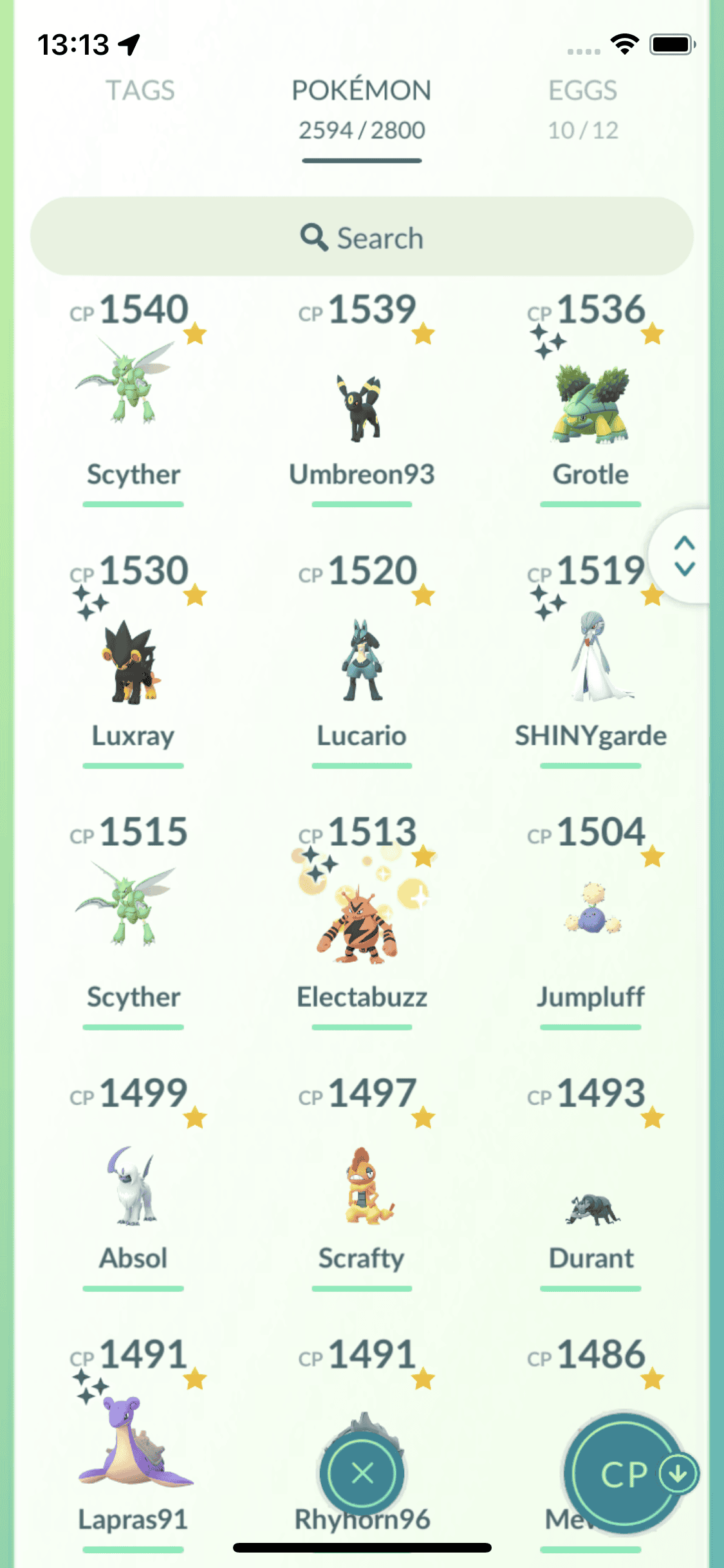This screenshot has height=1568, width=724.
Task: Open the CP 1515 Scyther
Action: tap(133, 908)
